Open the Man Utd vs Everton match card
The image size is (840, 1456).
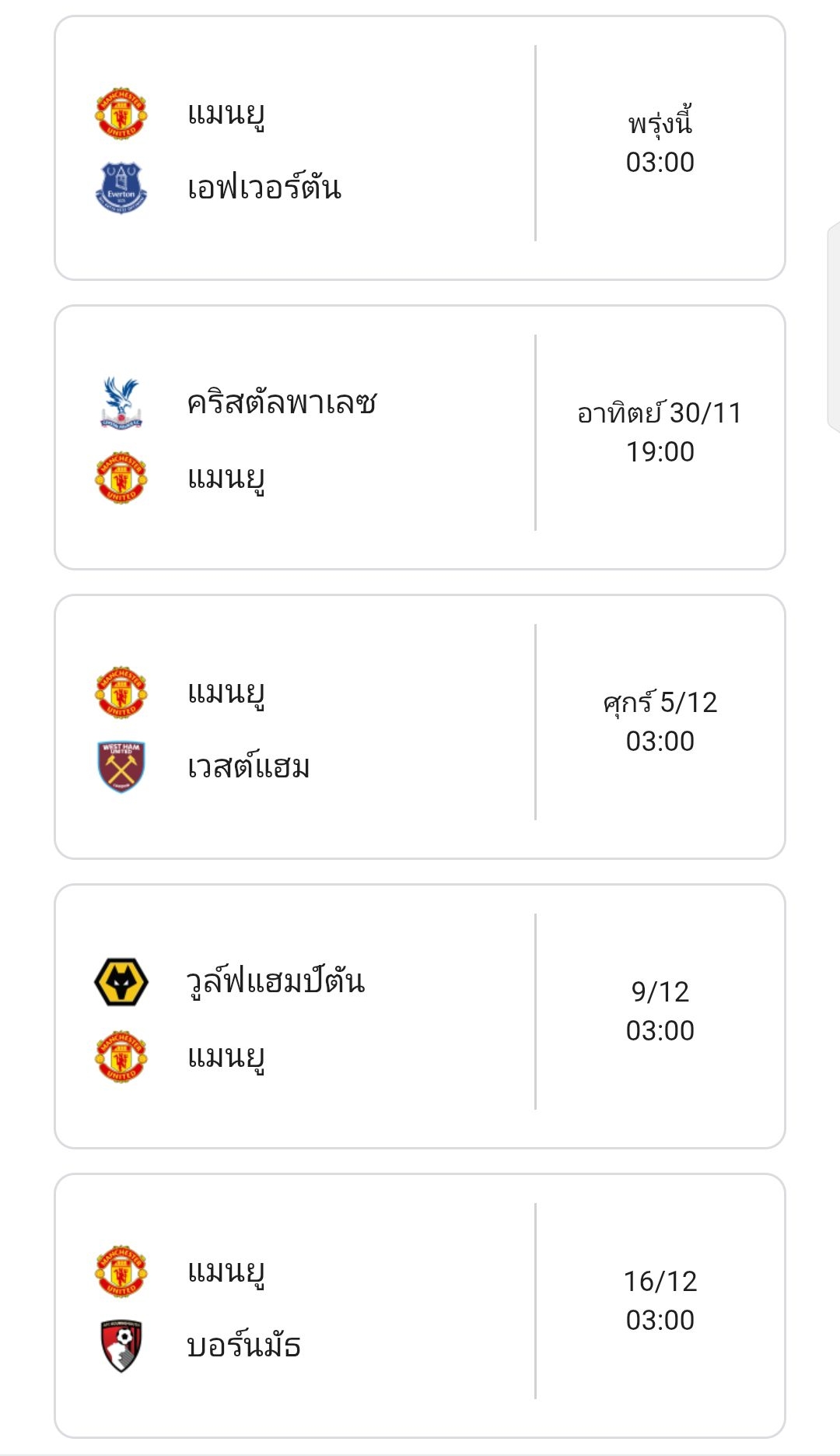pyautogui.click(x=420, y=148)
